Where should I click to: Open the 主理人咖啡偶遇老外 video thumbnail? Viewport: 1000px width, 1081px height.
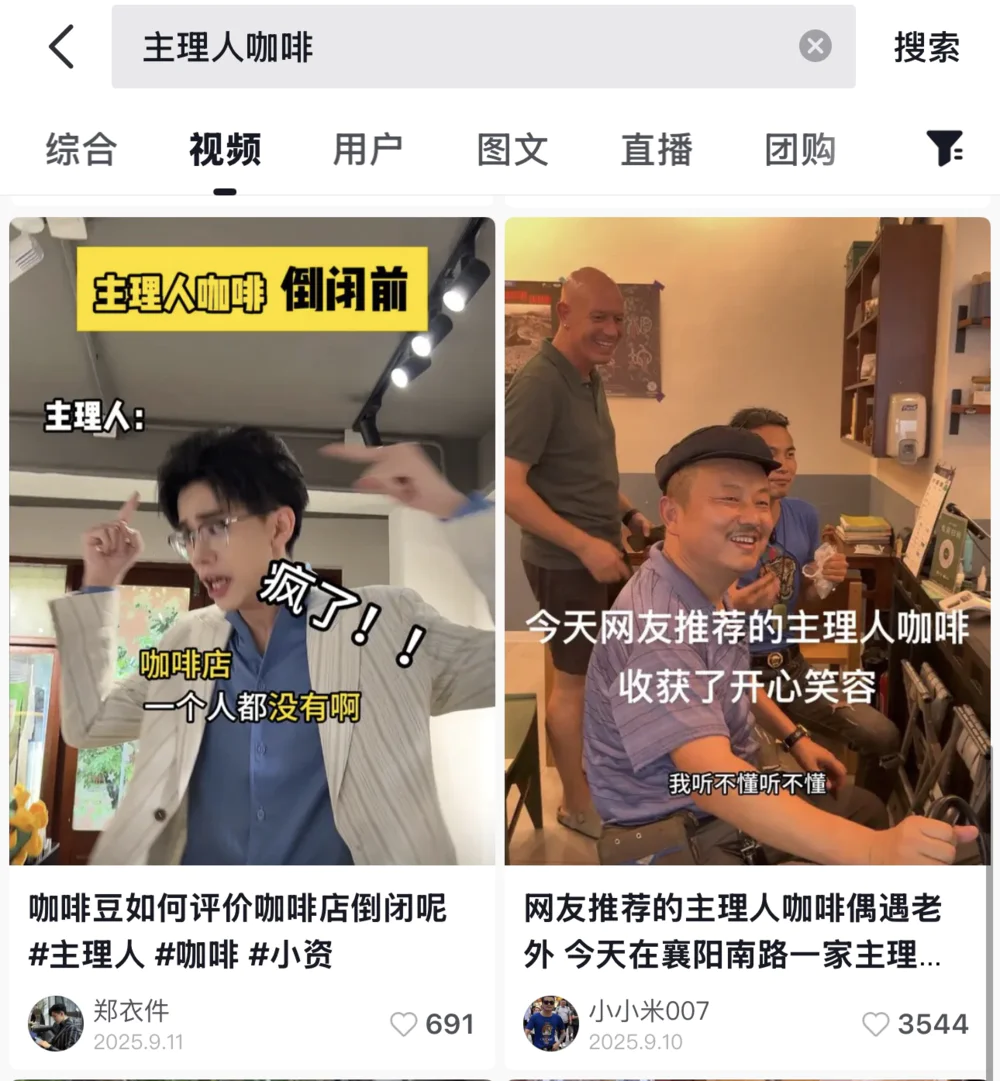(x=748, y=540)
